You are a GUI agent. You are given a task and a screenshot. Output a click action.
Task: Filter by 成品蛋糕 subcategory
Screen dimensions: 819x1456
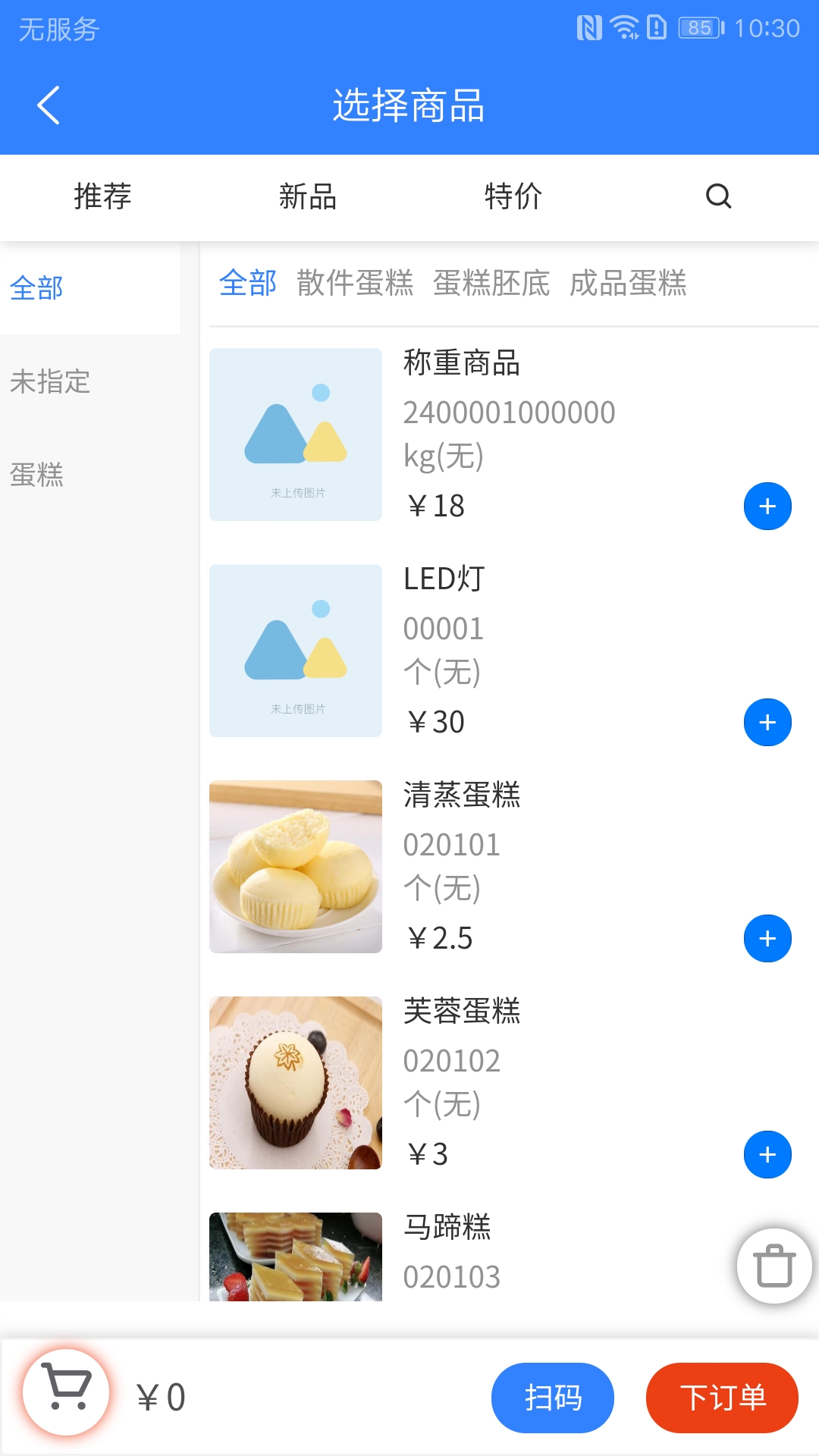pos(628,283)
